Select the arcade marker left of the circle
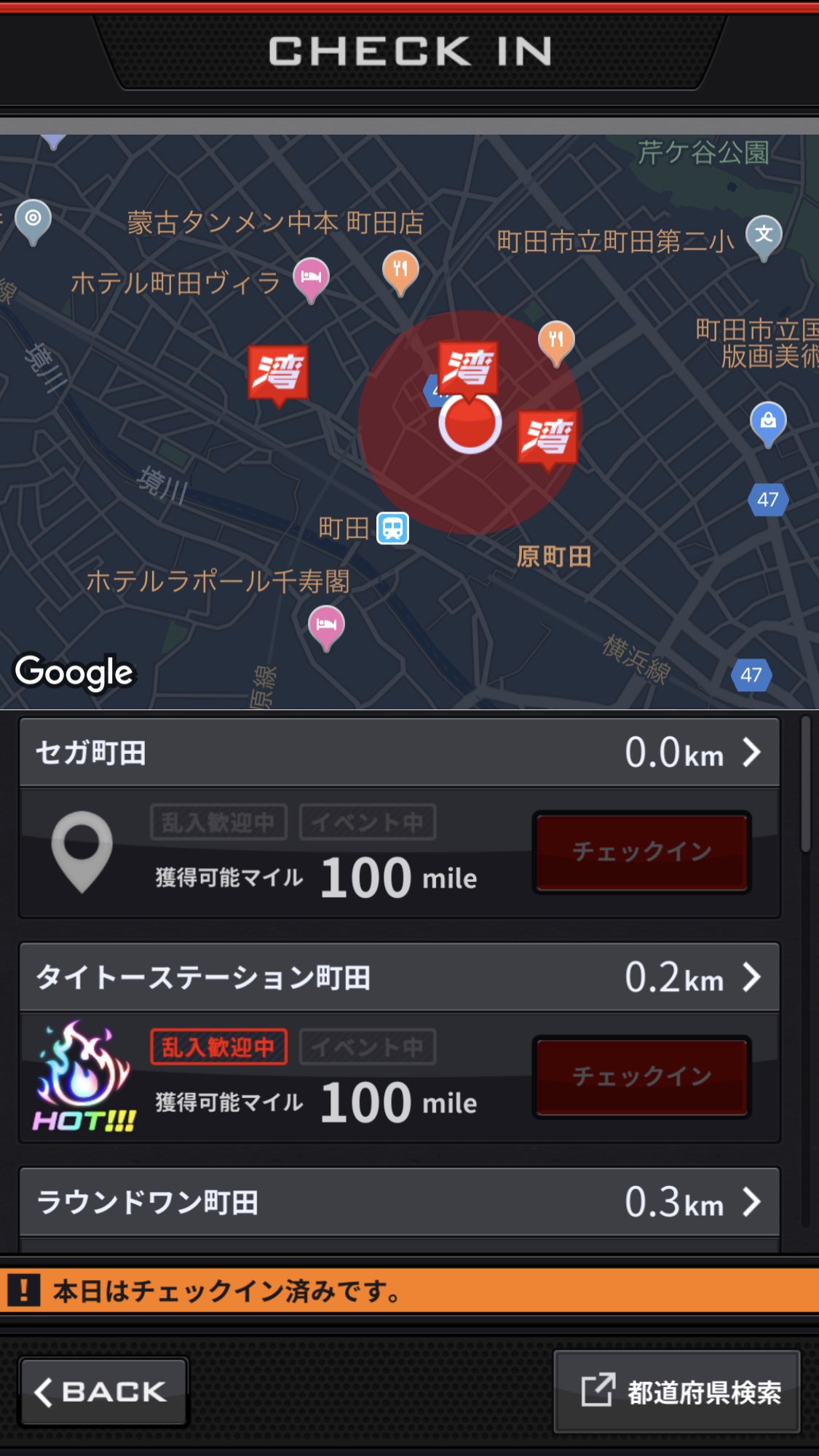819x1456 pixels. pyautogui.click(x=278, y=375)
